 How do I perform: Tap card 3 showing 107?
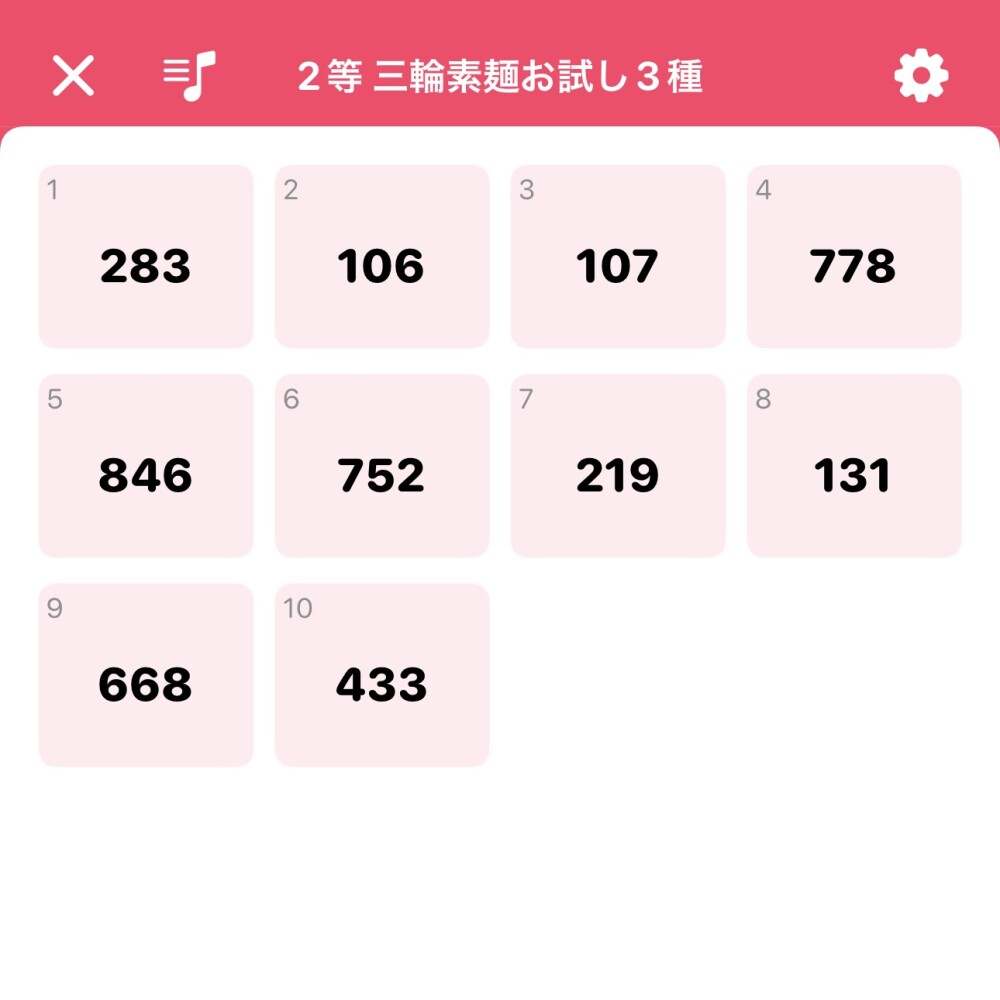point(618,257)
